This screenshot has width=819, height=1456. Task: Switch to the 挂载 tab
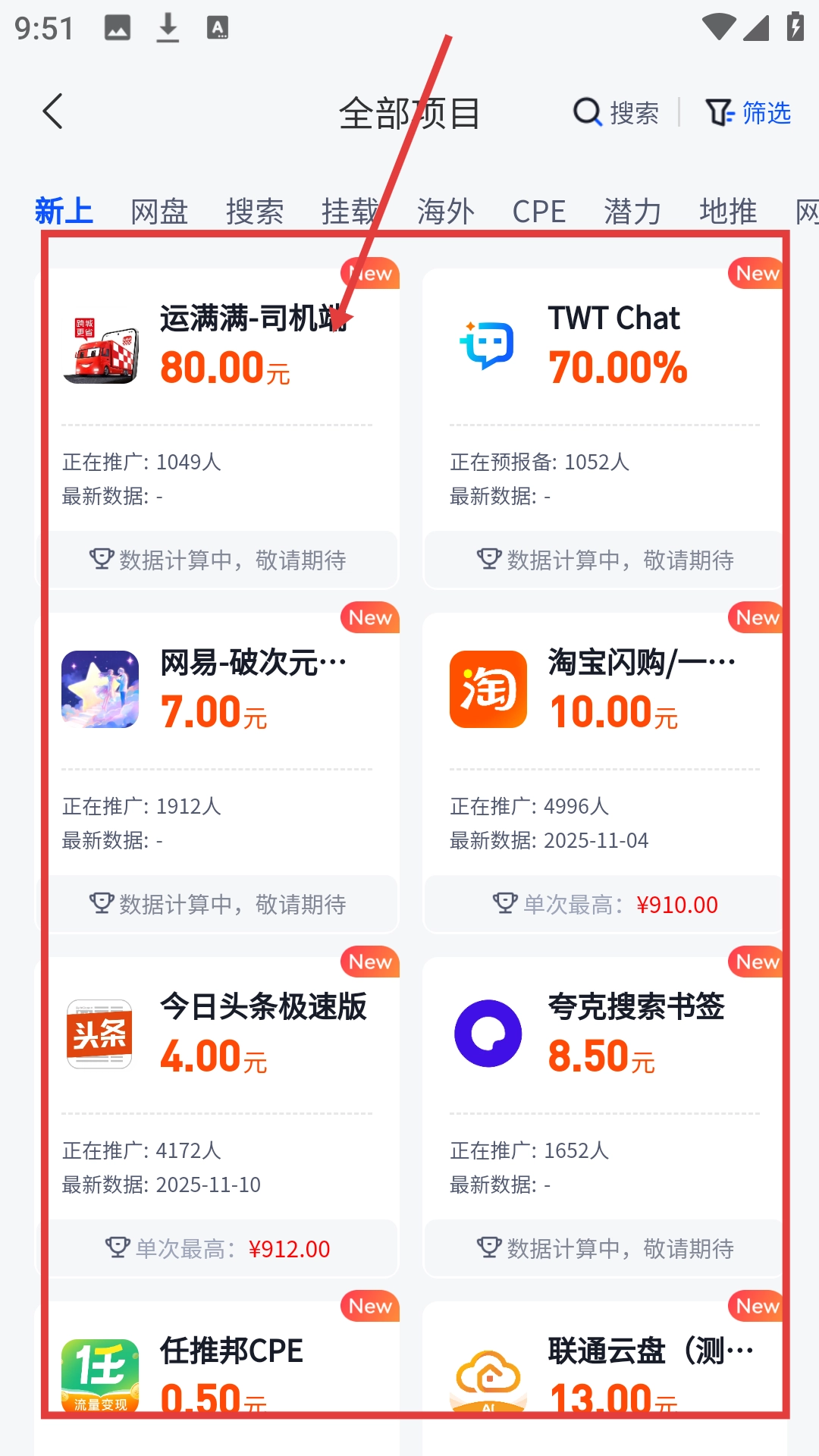[x=350, y=211]
